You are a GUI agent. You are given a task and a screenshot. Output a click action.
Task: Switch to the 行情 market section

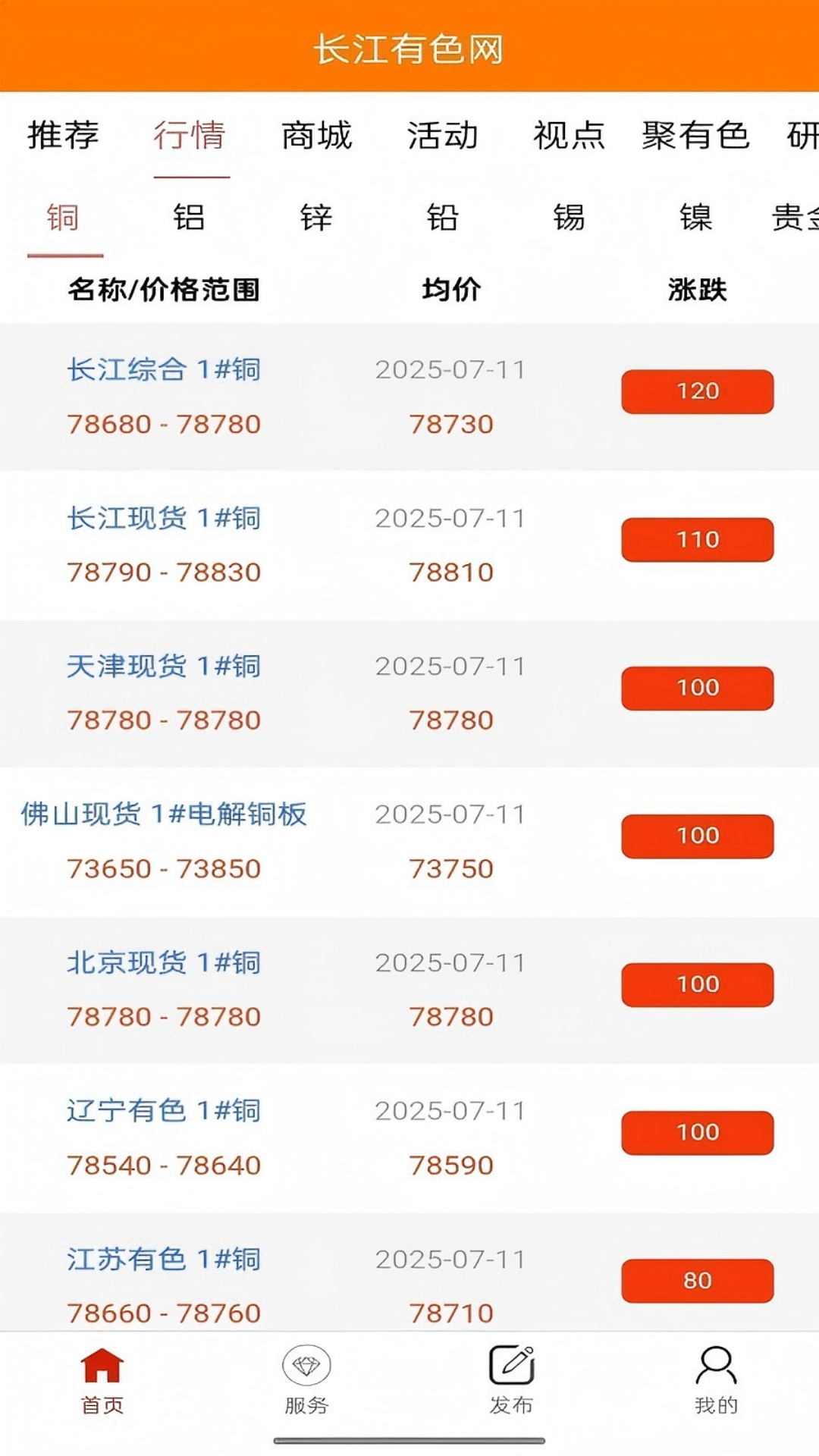click(x=190, y=136)
